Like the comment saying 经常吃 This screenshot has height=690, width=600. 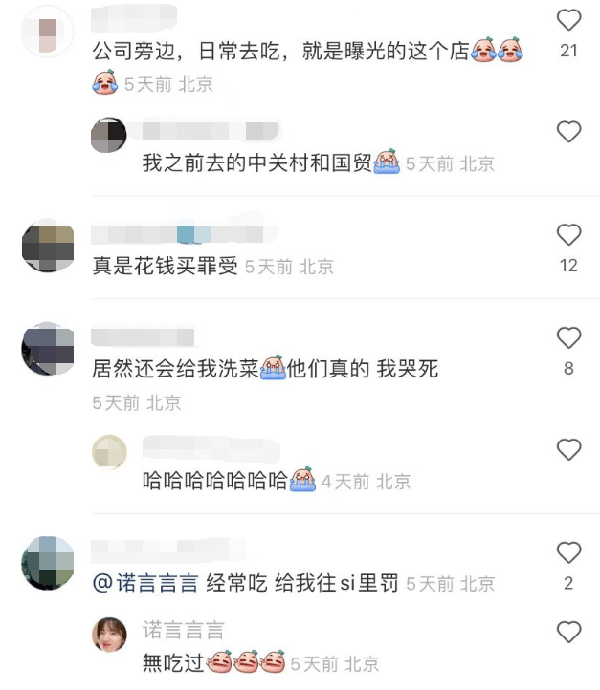568,552
